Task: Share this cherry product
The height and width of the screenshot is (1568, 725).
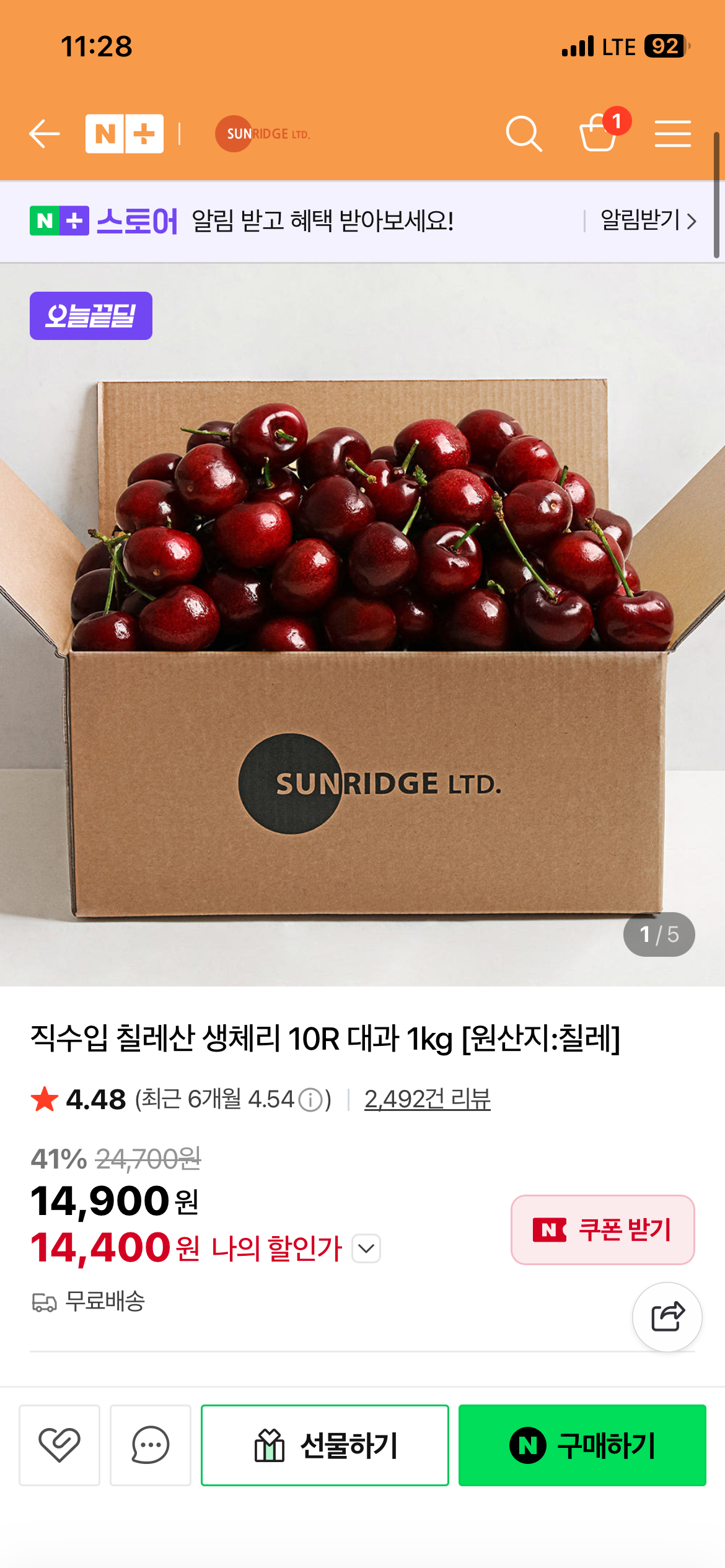Action: coord(667,1317)
